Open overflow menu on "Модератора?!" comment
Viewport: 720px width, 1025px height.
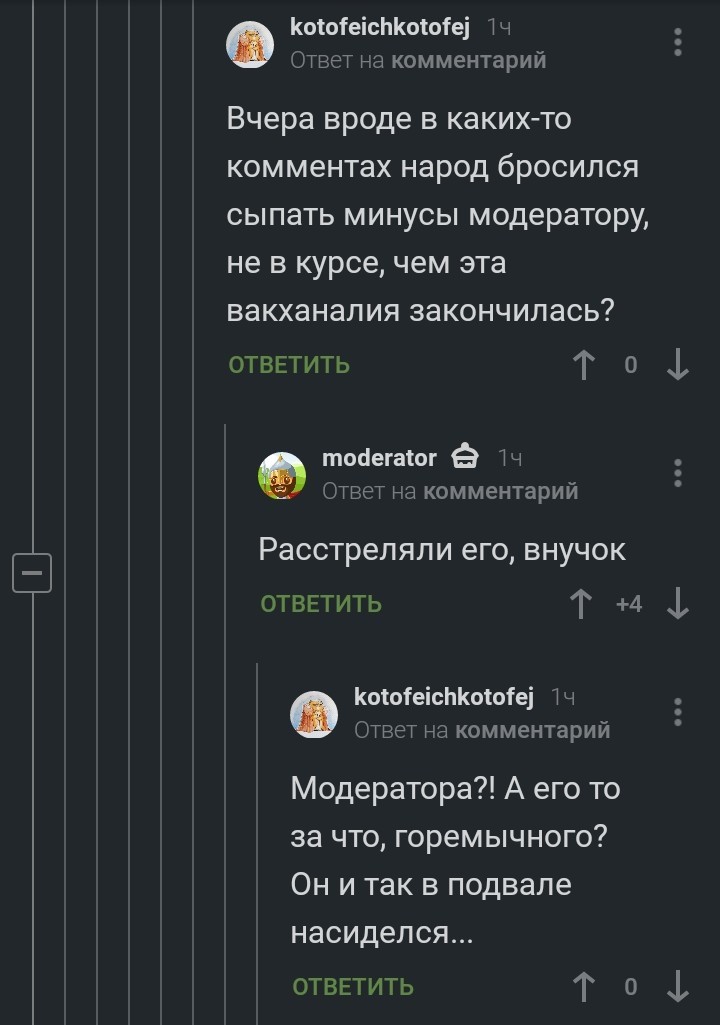(678, 712)
